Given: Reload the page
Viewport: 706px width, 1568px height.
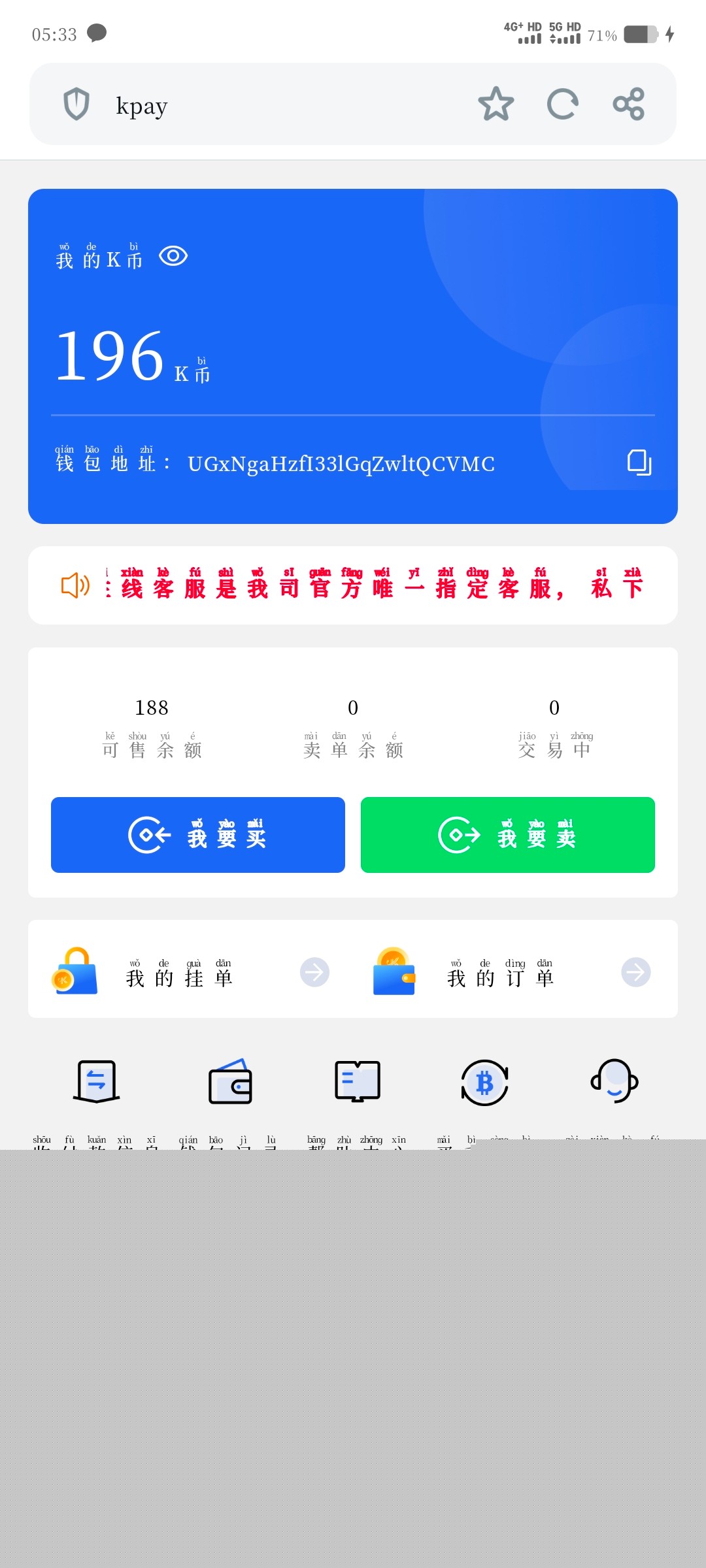Looking at the screenshot, I should click(x=562, y=104).
